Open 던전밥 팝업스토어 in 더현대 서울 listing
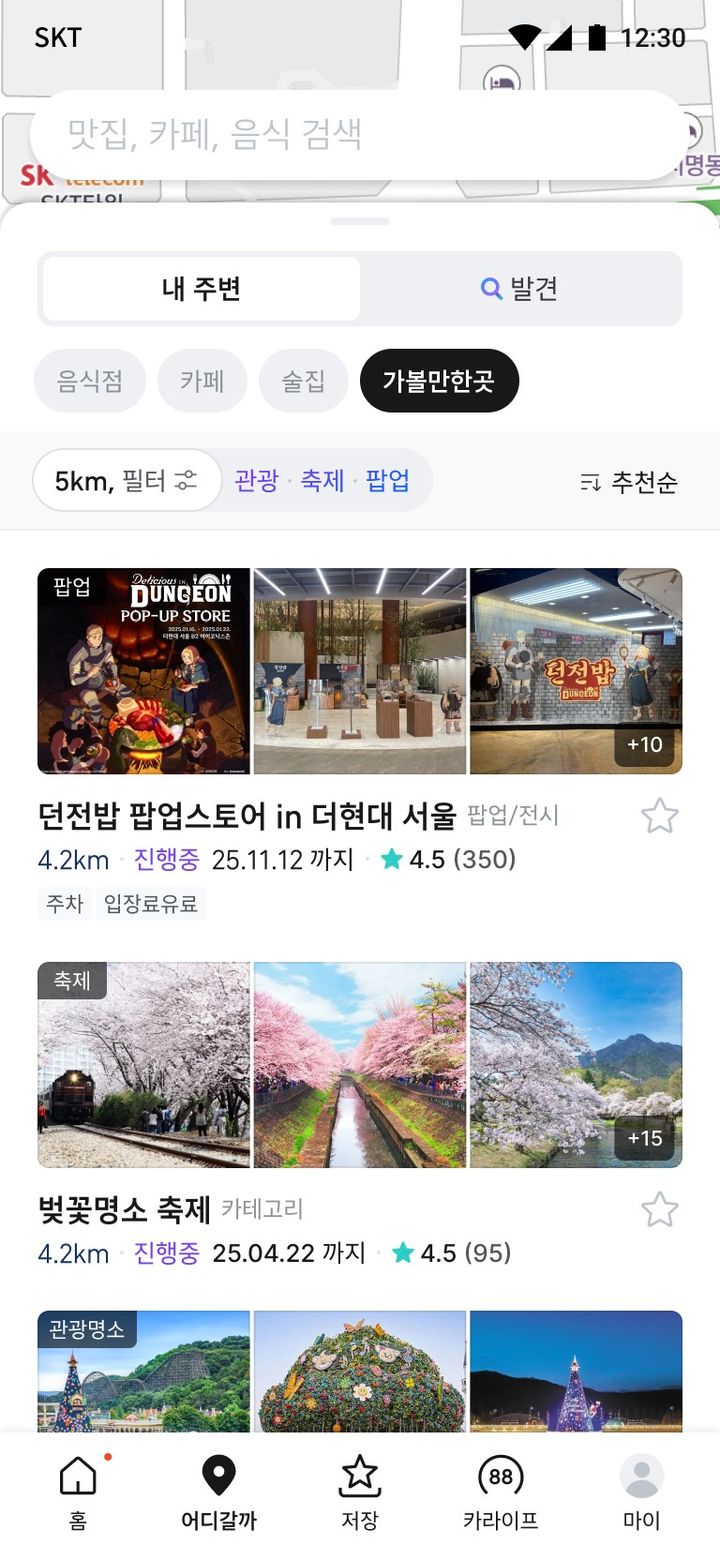 [x=246, y=816]
